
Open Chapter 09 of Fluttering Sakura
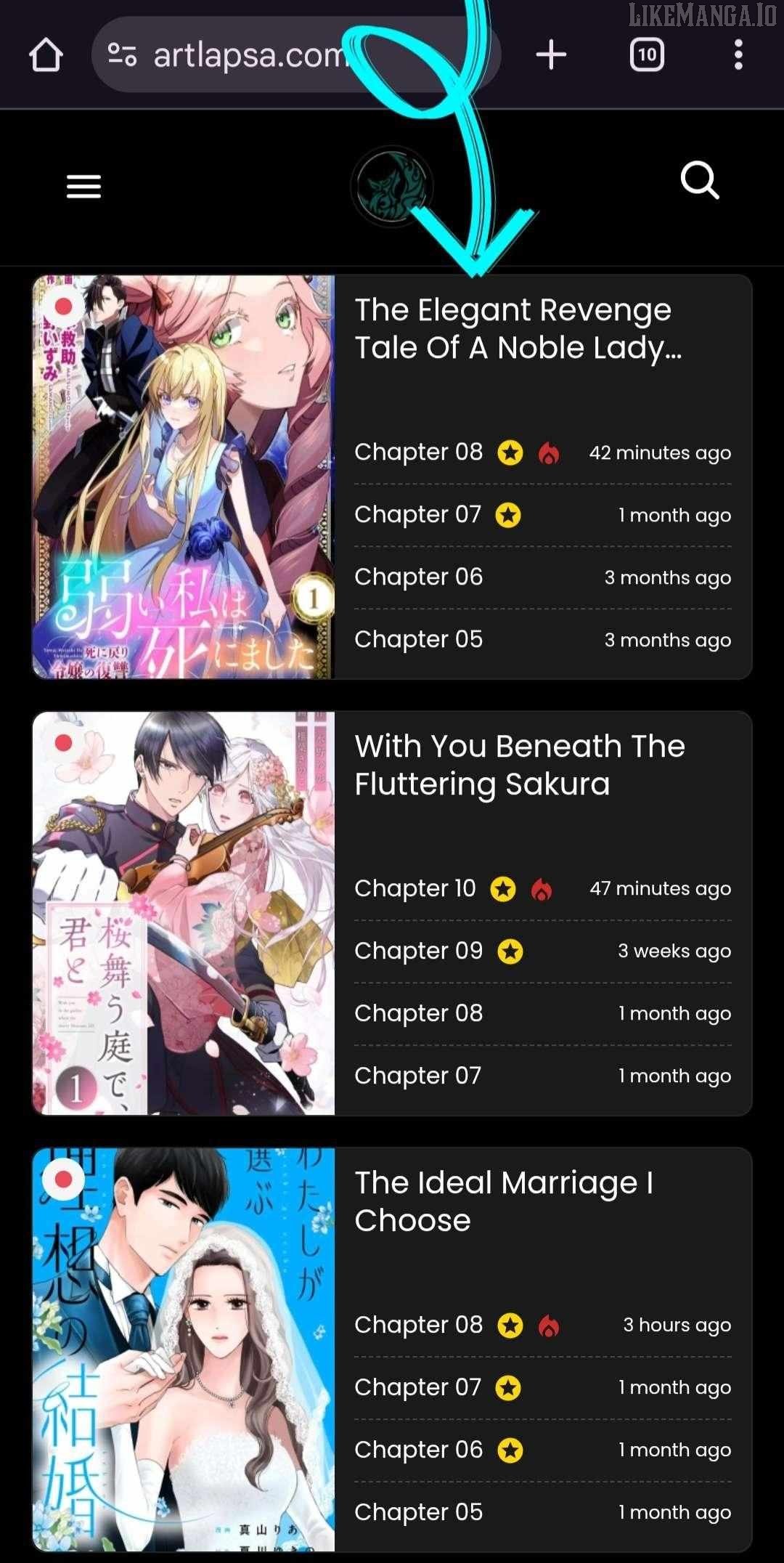point(418,951)
